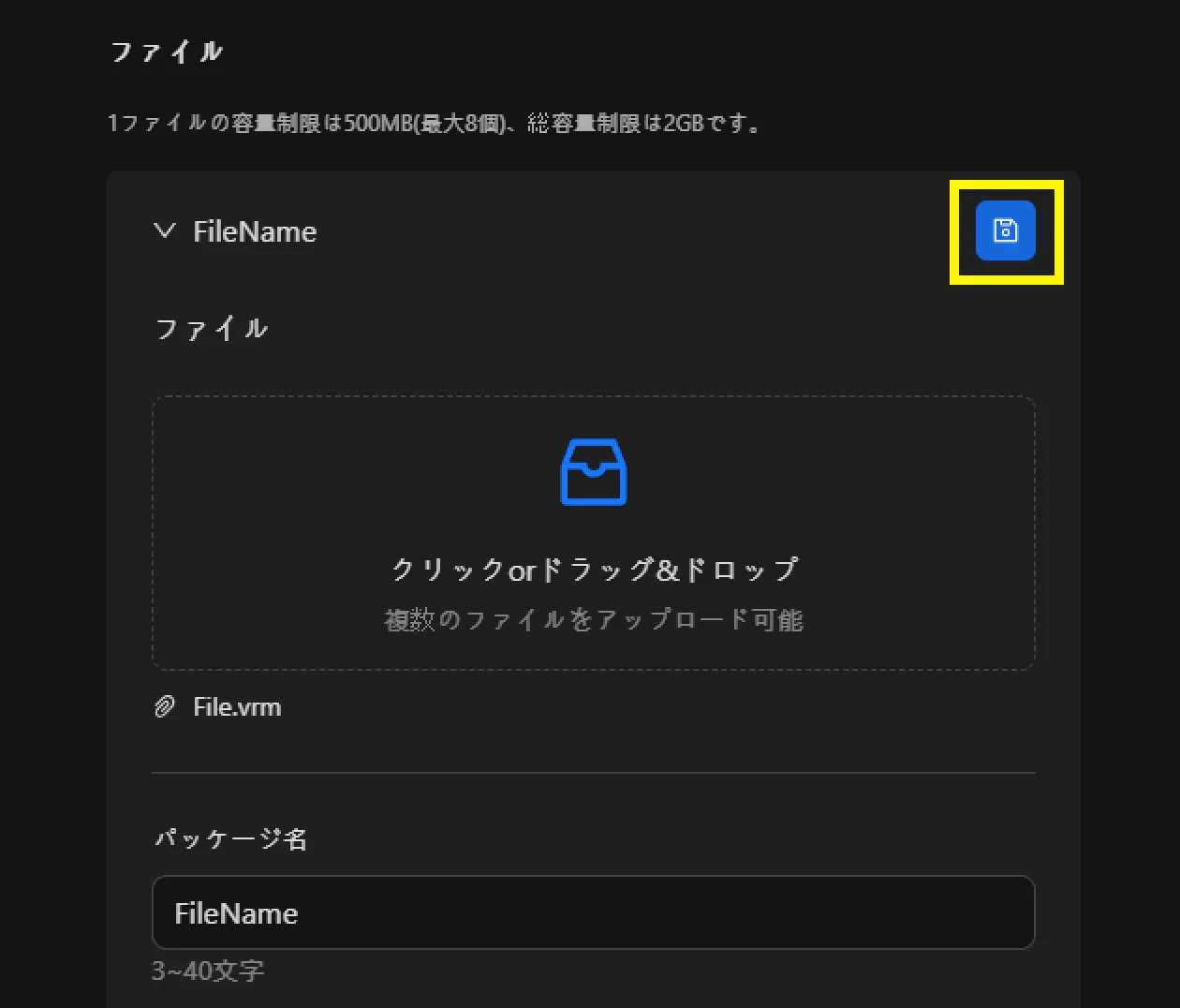Image resolution: width=1180 pixels, height=1008 pixels.
Task: Open the attached File.vrm
Action: click(x=237, y=707)
